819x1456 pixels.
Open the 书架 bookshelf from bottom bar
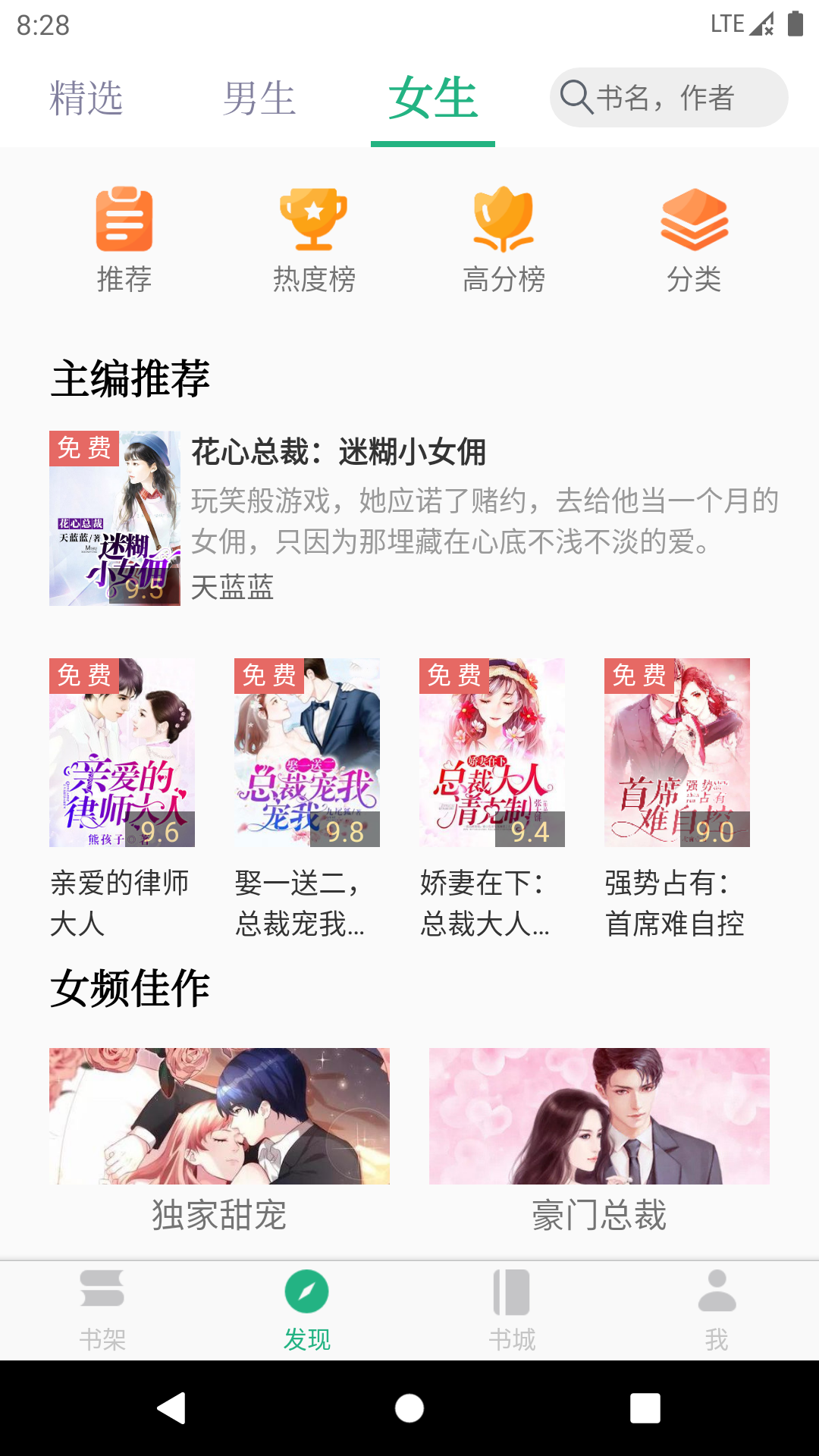(102, 1308)
